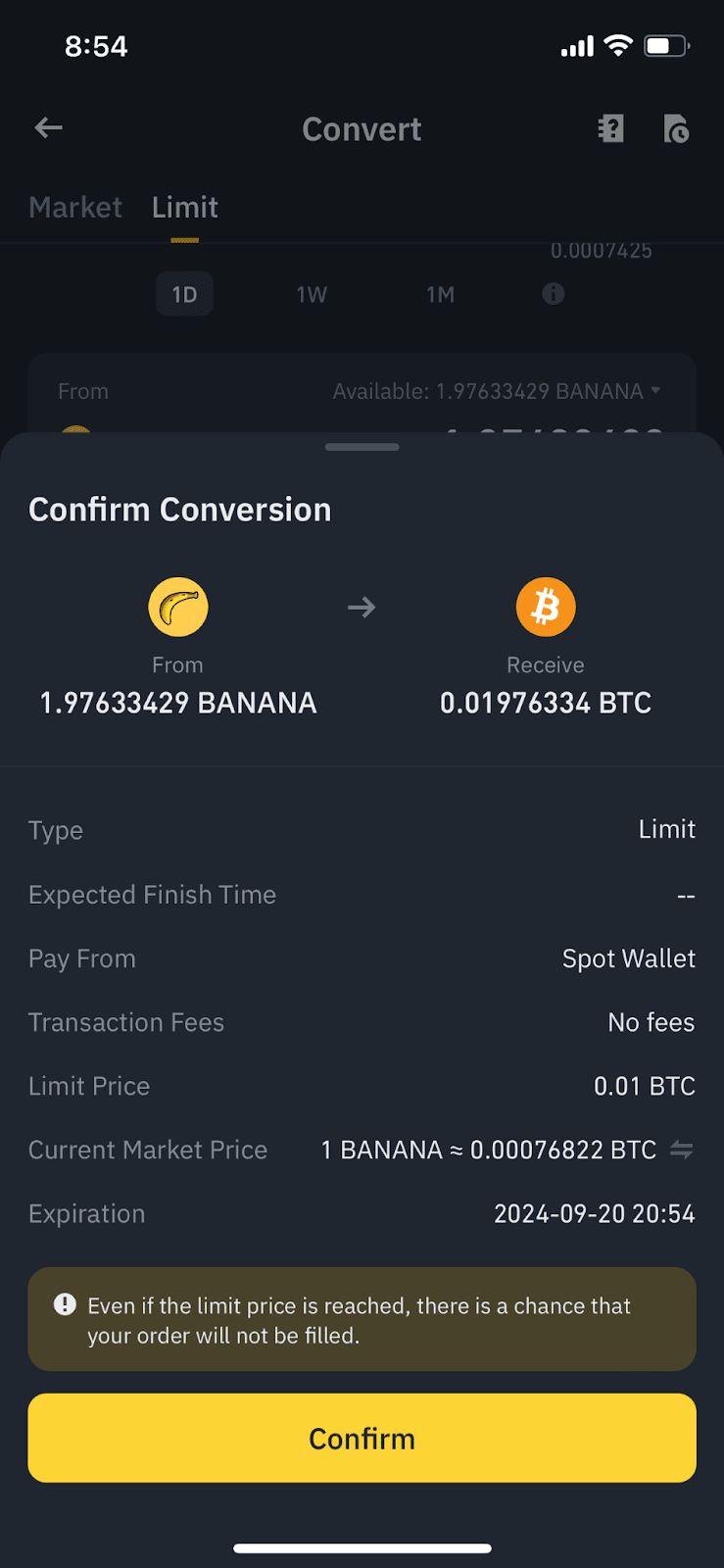Tap the sheet handle to dismiss confirmation

point(362,447)
